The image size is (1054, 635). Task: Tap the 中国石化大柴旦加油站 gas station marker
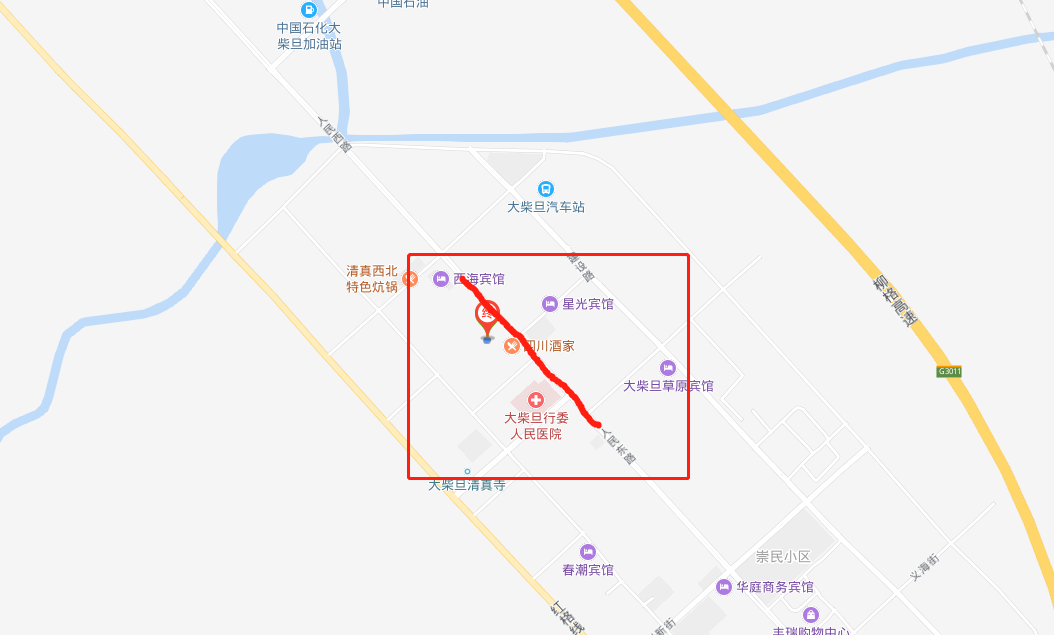pos(308,9)
